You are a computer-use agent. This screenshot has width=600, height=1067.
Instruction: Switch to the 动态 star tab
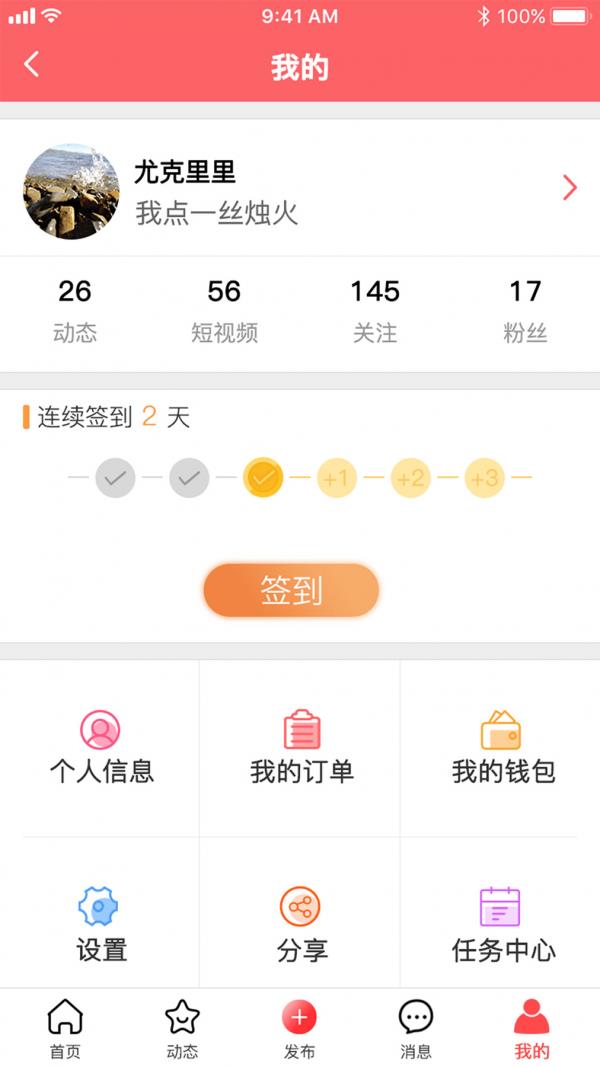pos(182,1028)
